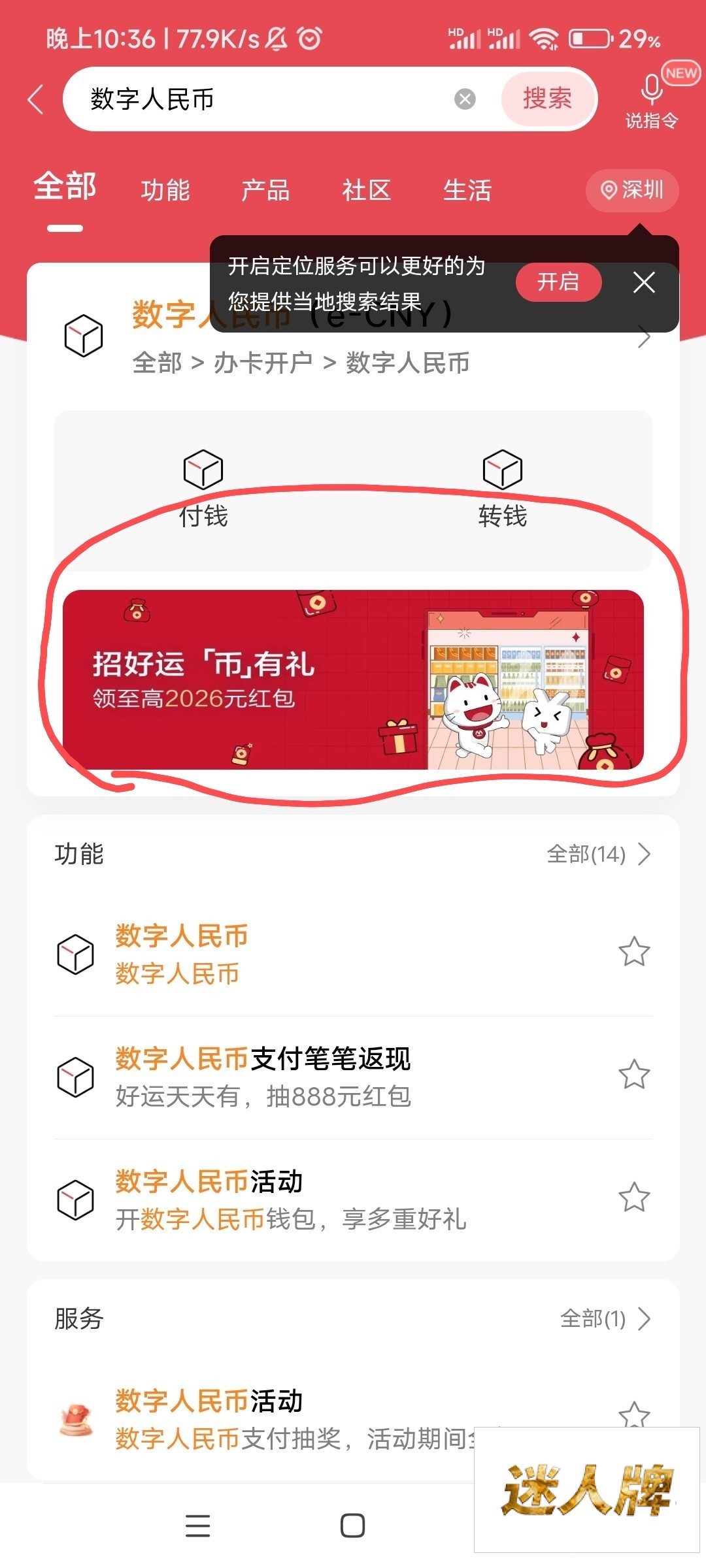Switch to the 产品 tab

click(265, 191)
